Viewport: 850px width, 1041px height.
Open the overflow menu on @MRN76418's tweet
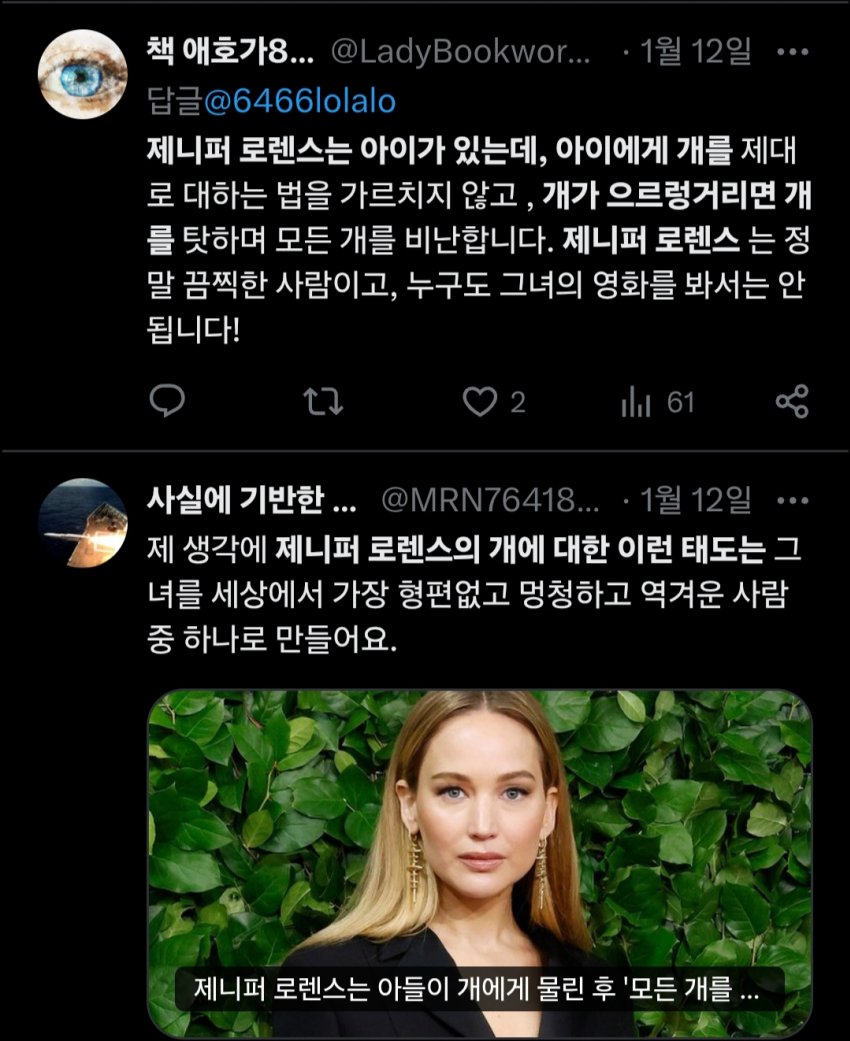click(x=793, y=499)
